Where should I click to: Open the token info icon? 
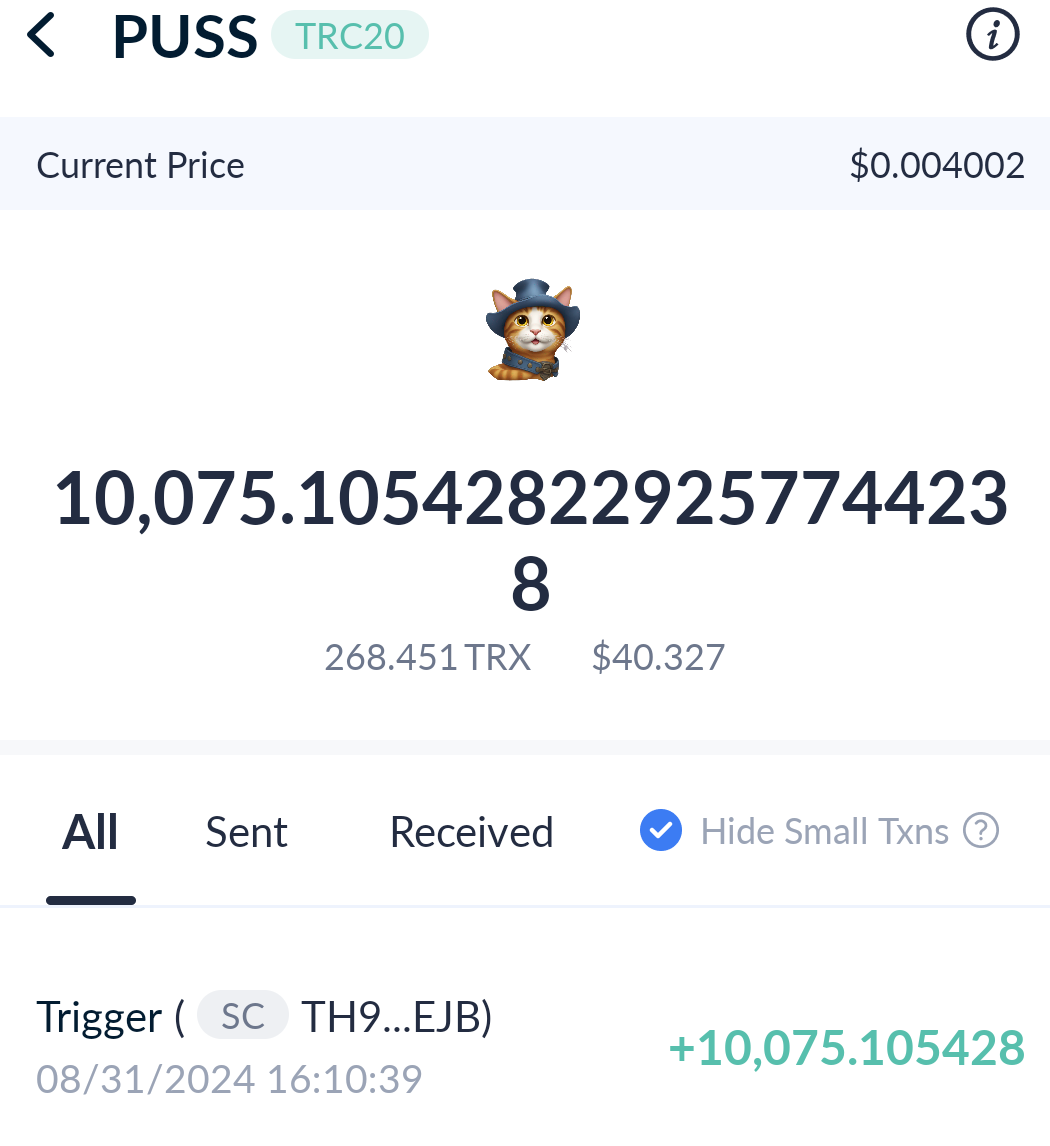point(992,36)
